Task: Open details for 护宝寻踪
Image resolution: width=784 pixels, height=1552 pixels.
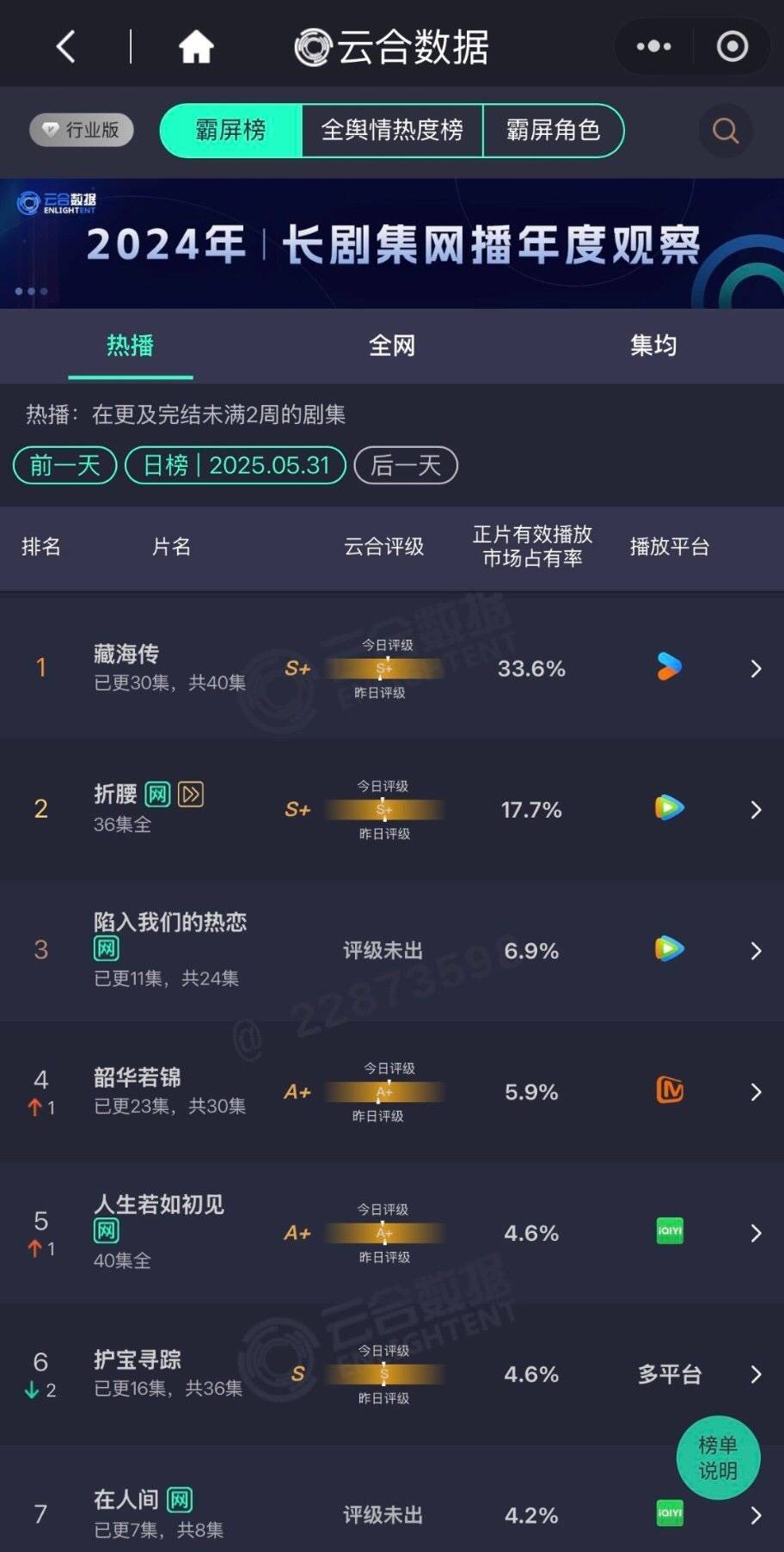Action: (756, 1374)
